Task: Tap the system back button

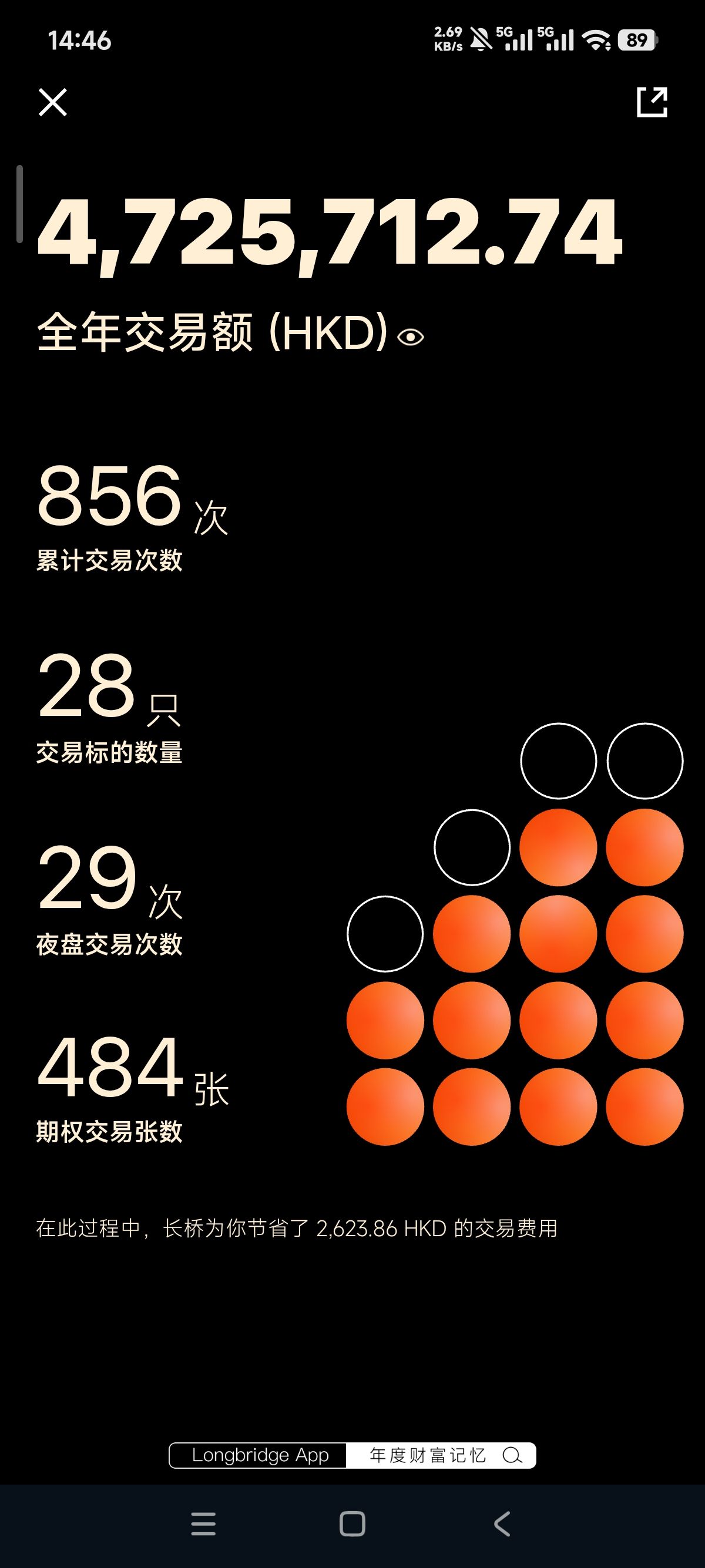Action: coord(502,1523)
